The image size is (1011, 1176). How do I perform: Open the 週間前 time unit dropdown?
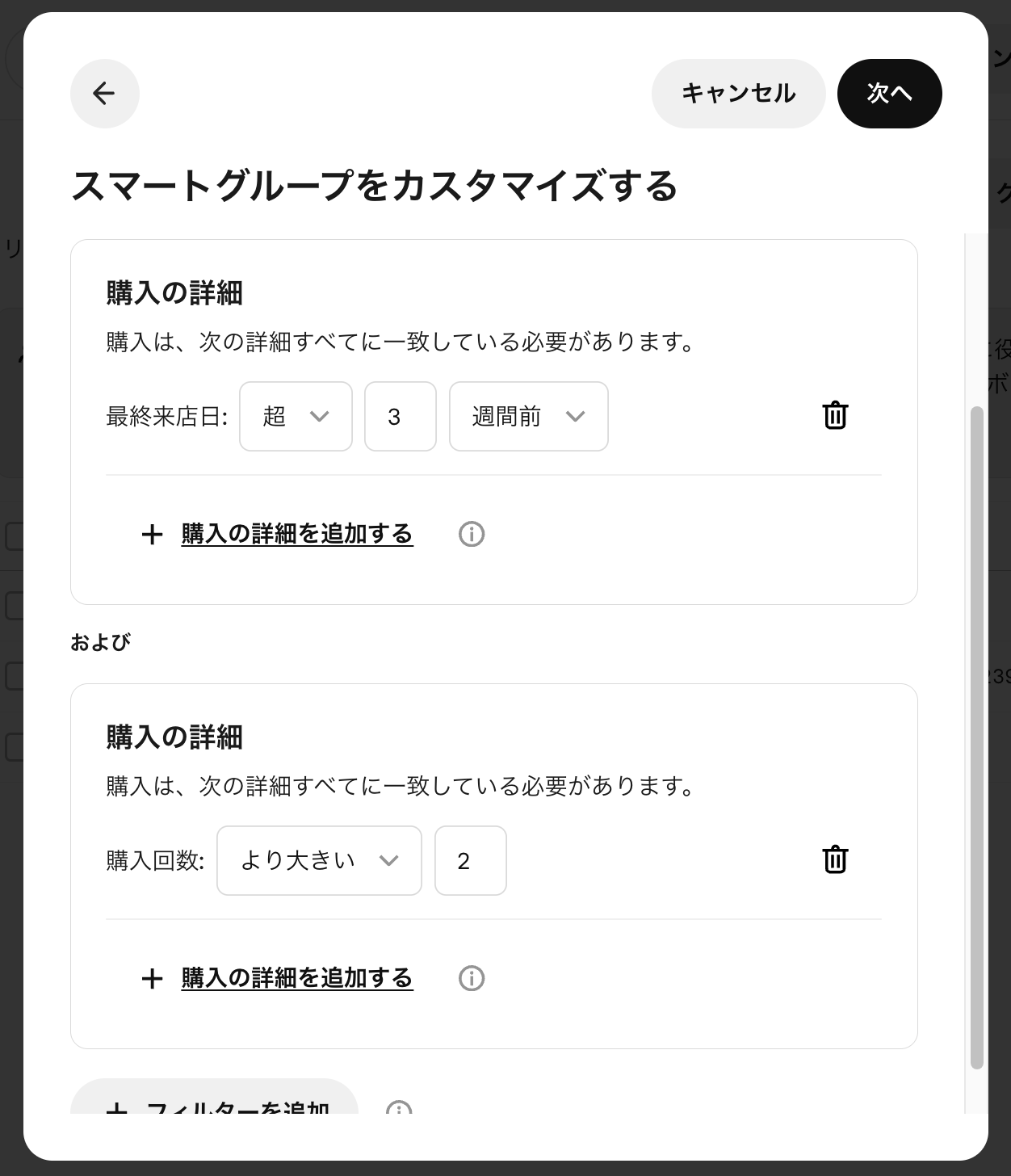pos(528,416)
